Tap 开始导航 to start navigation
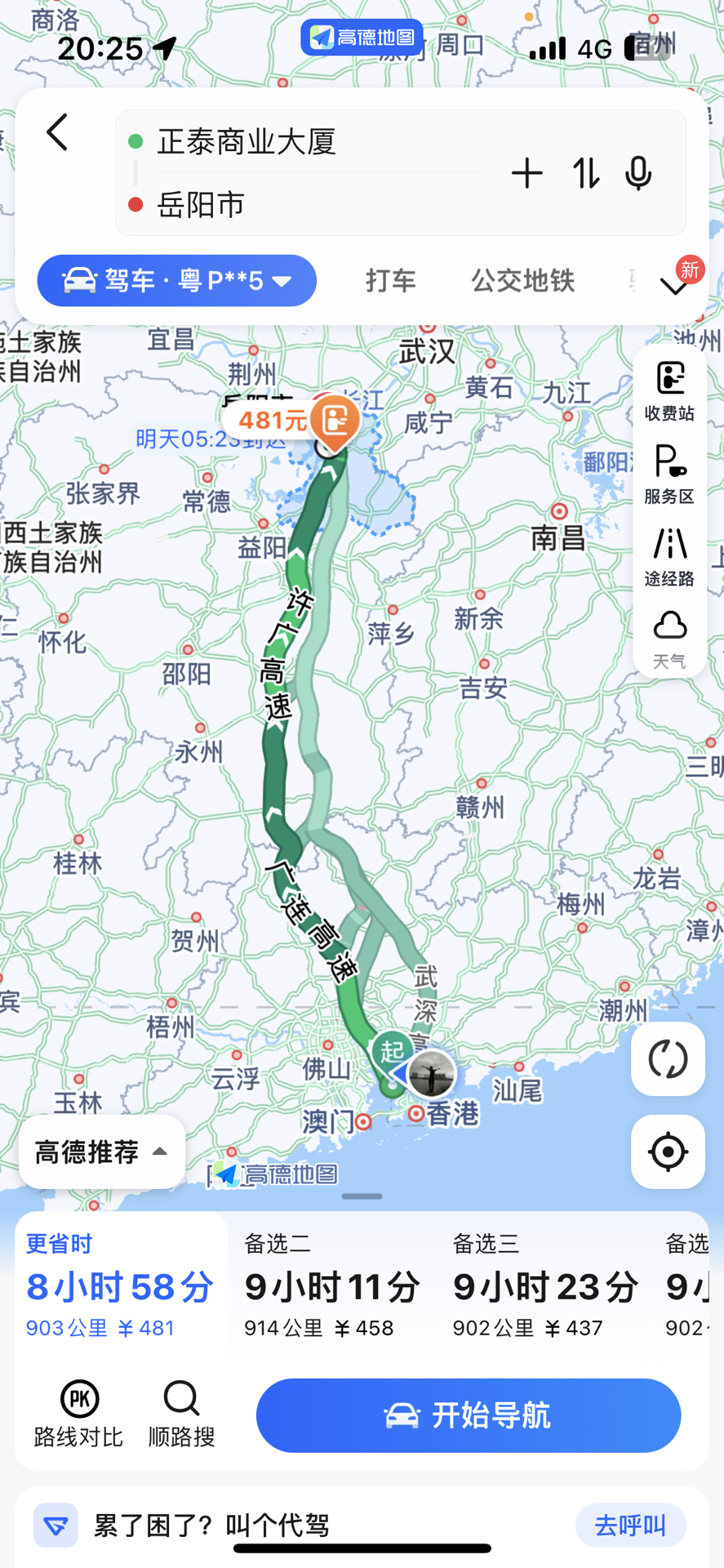 (x=469, y=1415)
